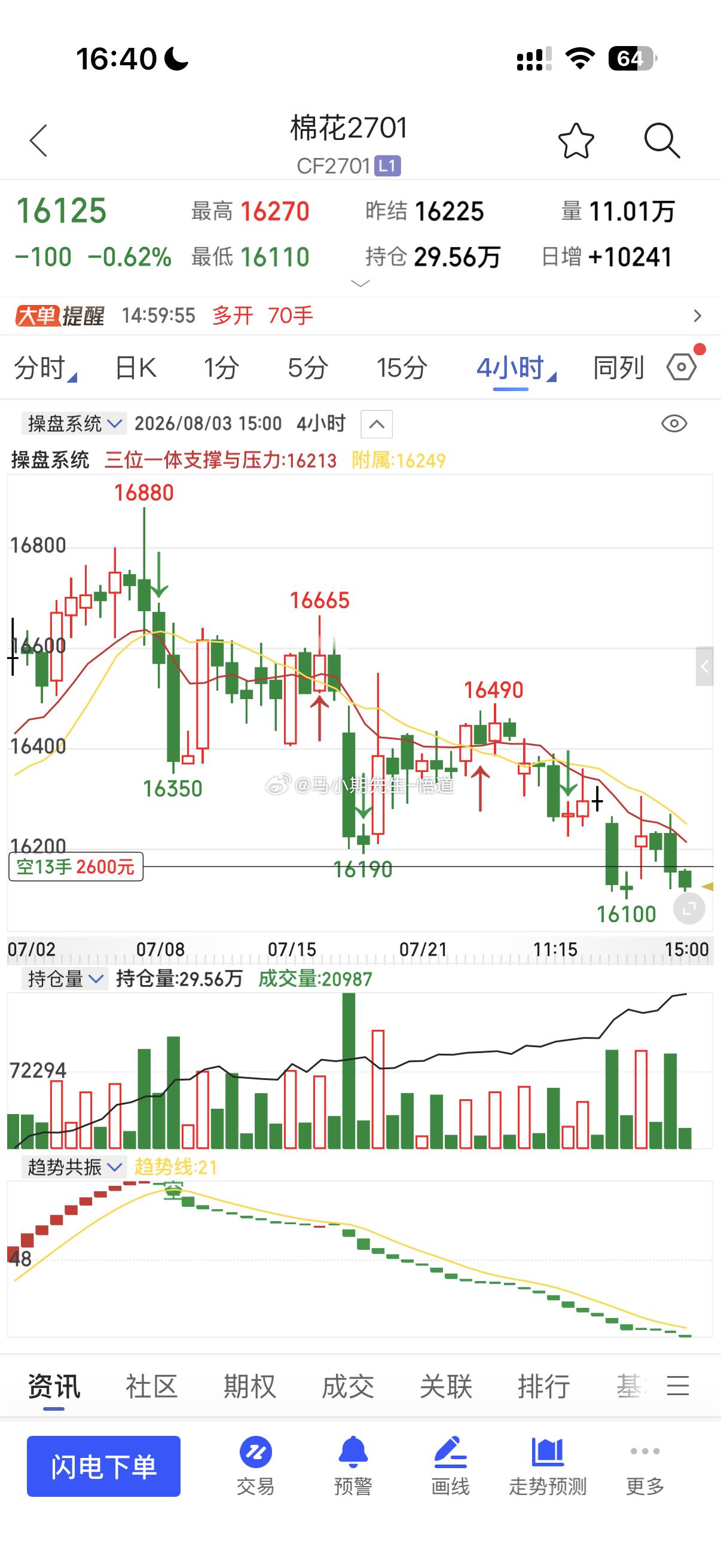This screenshot has width=721, height=1568.
Task: Open the search magnifier icon
Action: pos(661,141)
